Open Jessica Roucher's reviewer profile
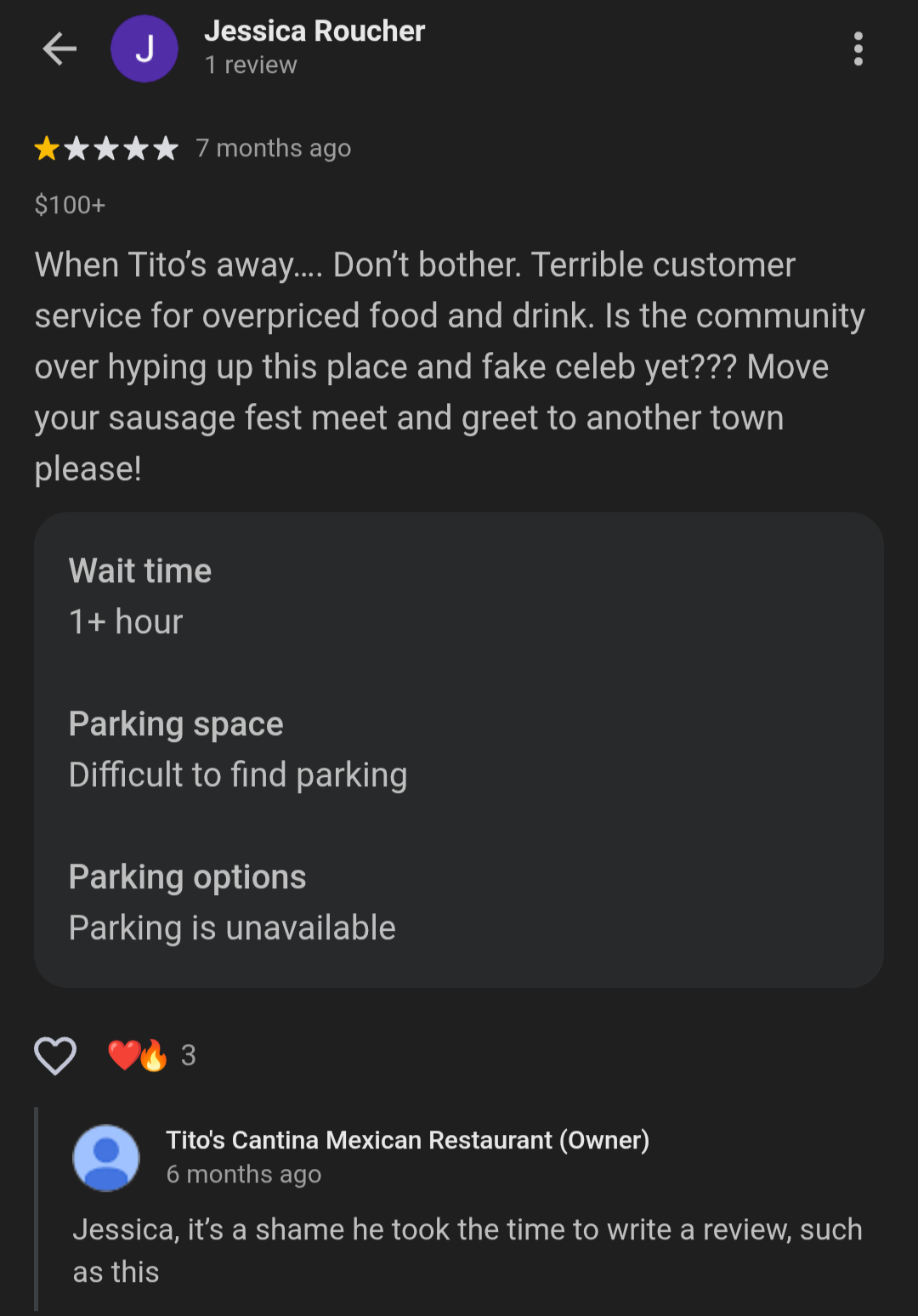 pyautogui.click(x=314, y=31)
